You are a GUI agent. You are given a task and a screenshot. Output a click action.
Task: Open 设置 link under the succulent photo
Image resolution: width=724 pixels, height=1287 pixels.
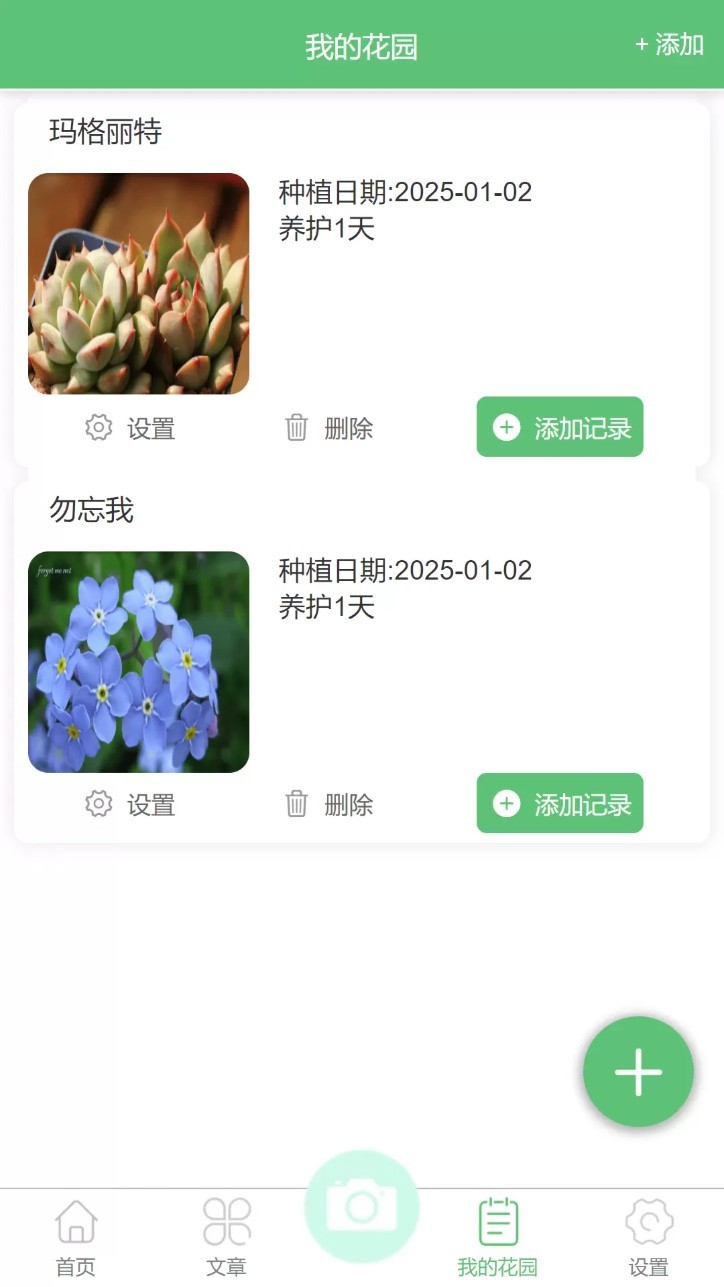click(150, 427)
